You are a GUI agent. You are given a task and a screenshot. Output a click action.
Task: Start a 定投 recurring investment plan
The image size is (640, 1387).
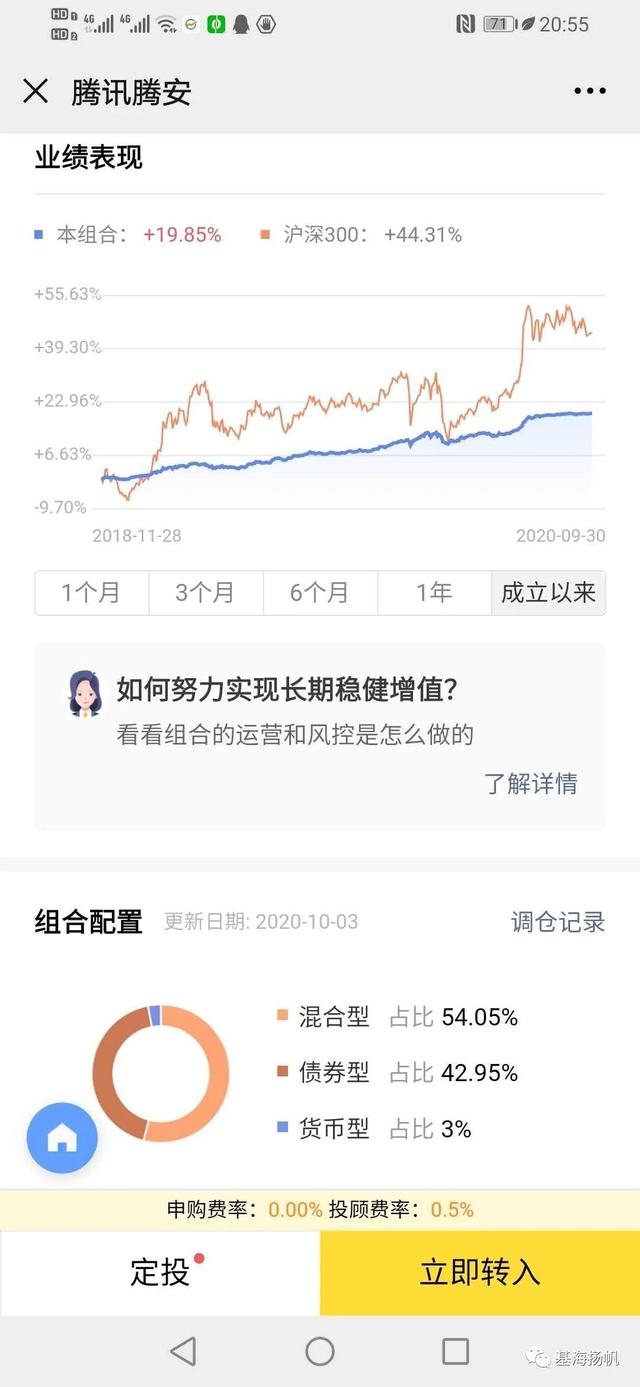pyautogui.click(x=160, y=1272)
